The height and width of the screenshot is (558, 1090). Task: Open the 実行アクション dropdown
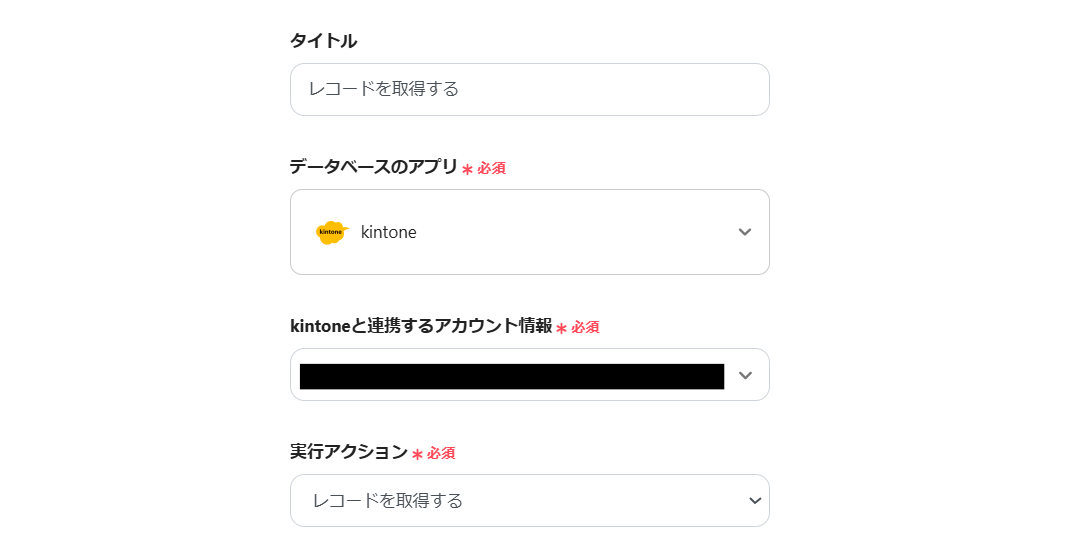(529, 500)
